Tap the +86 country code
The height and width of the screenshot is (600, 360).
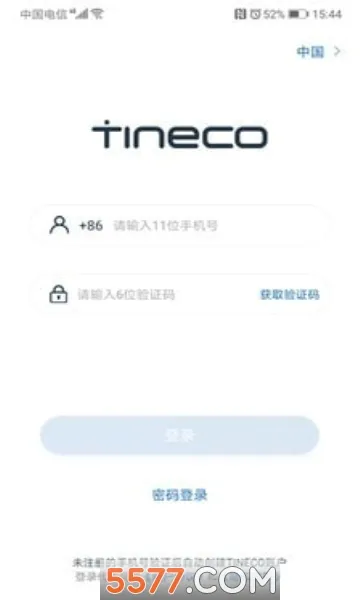tap(91, 225)
